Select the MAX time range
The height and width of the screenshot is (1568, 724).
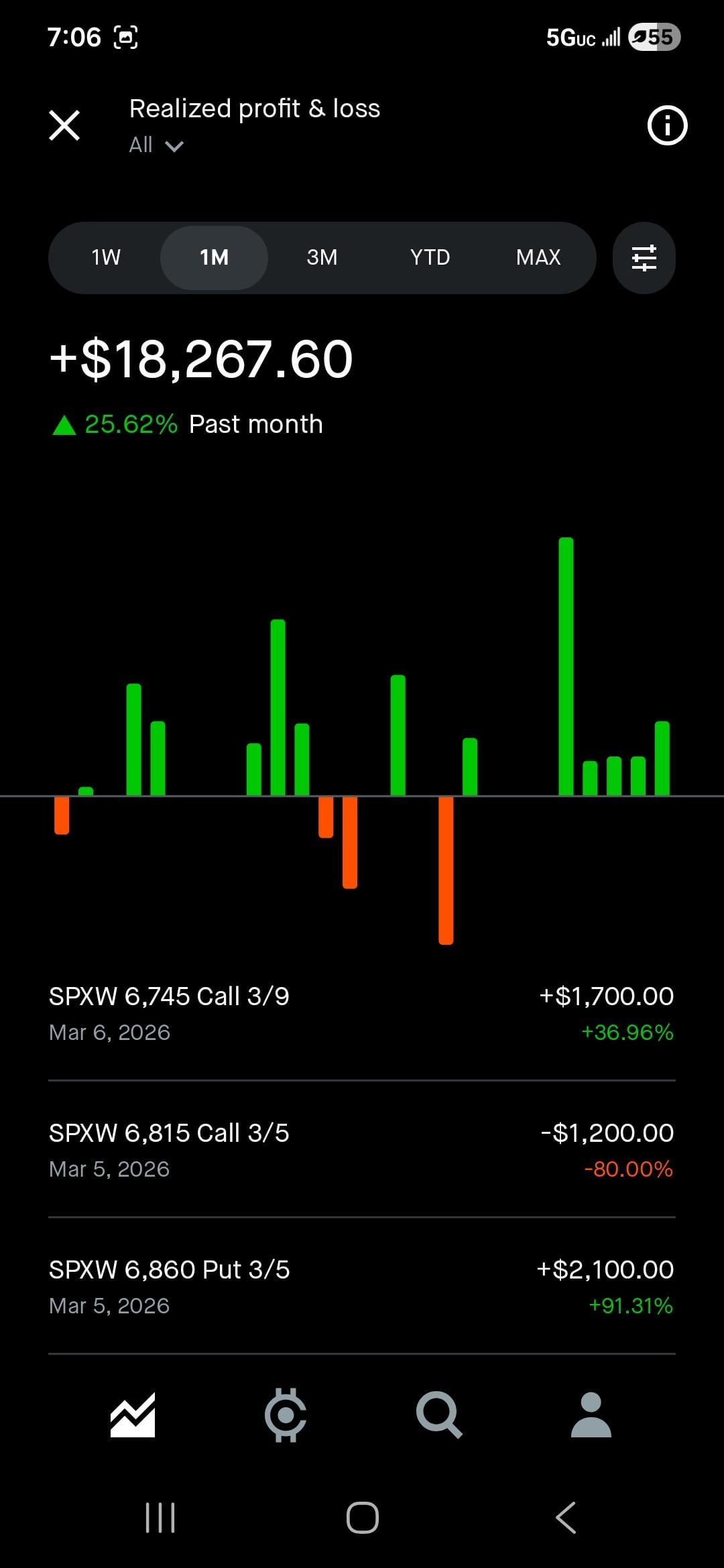538,257
